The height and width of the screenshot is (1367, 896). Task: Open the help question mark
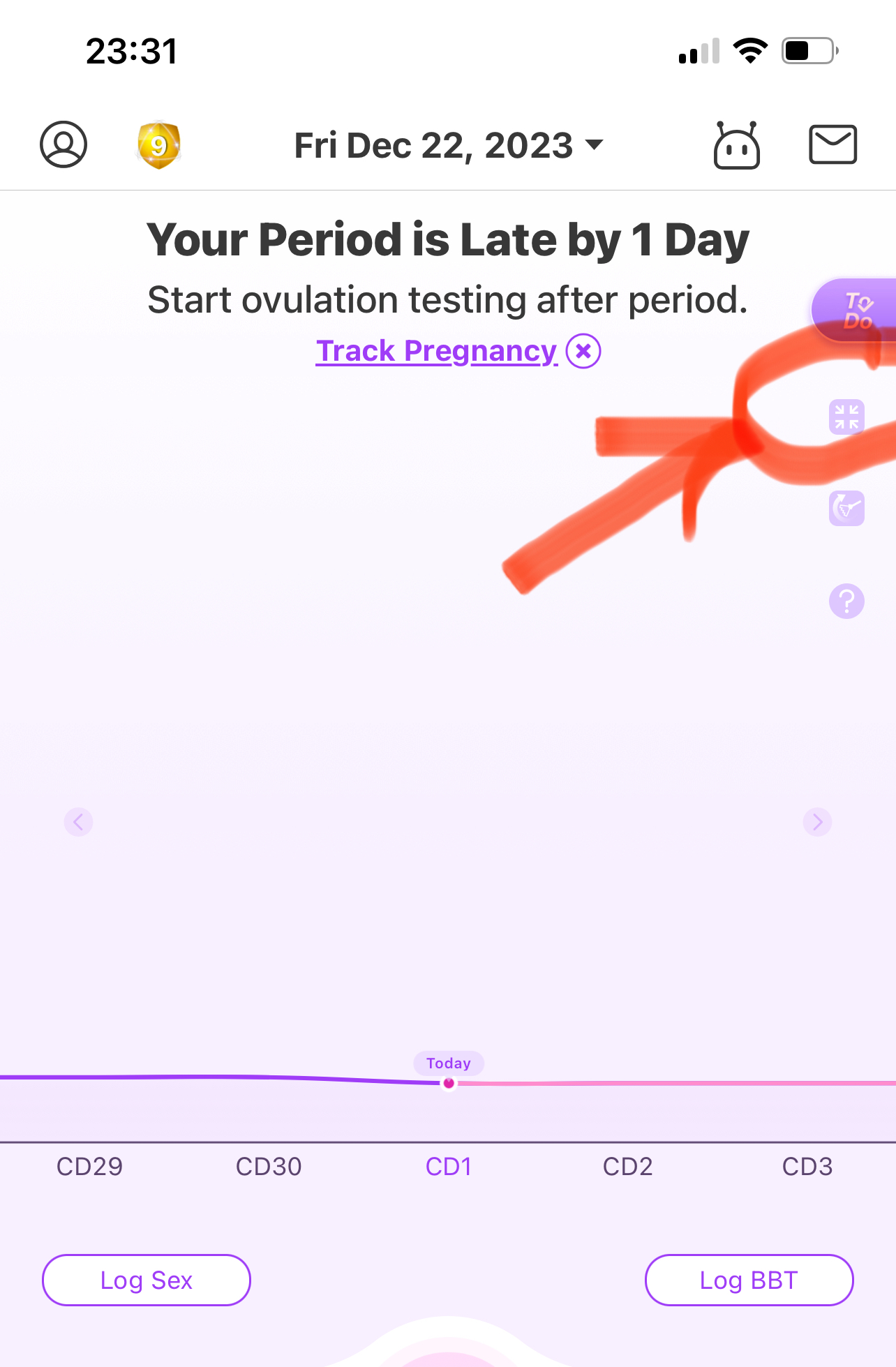pos(846,601)
